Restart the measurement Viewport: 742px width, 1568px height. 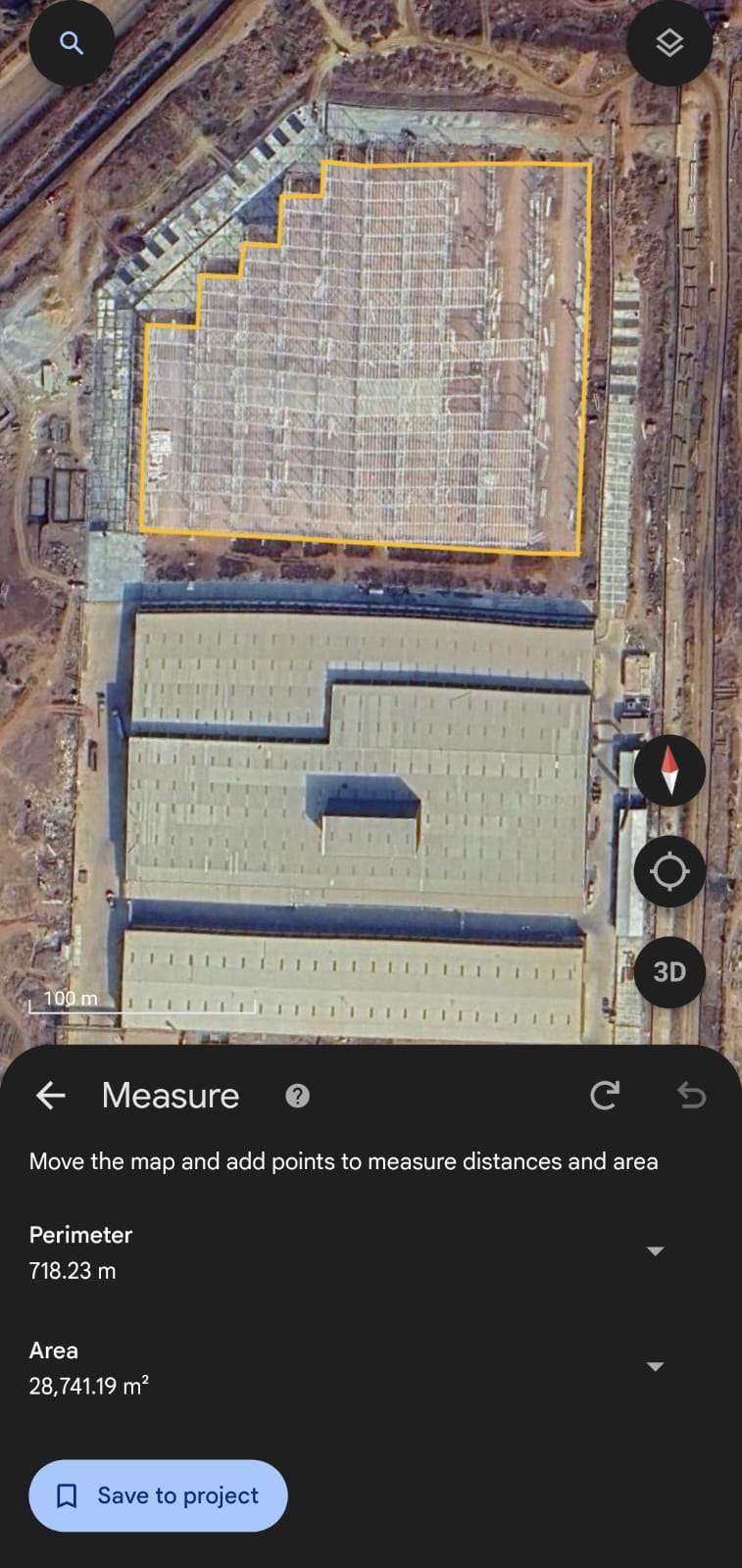(605, 1096)
